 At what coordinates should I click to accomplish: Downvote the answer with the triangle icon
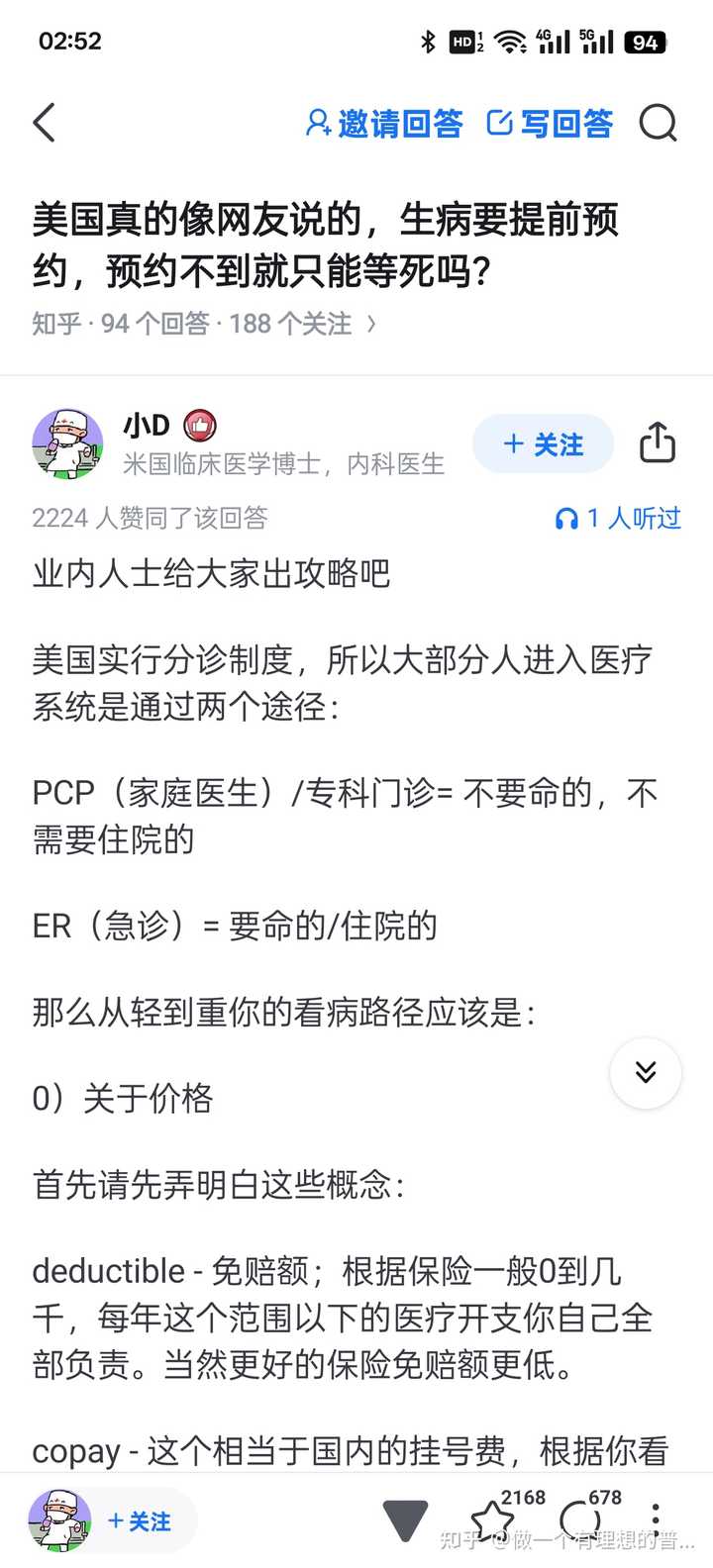pos(405,1521)
